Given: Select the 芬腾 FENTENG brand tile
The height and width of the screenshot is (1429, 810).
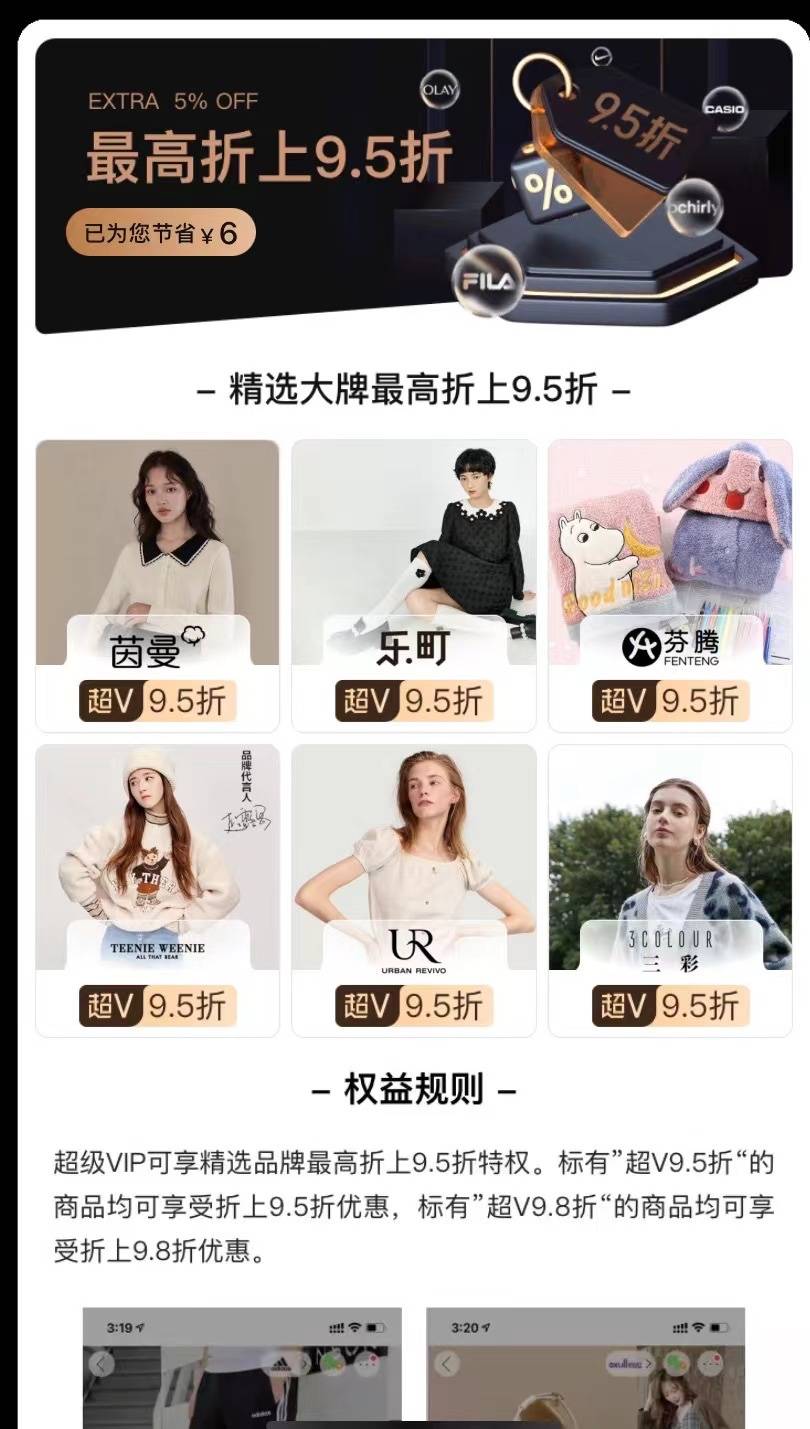Looking at the screenshot, I should tap(670, 585).
